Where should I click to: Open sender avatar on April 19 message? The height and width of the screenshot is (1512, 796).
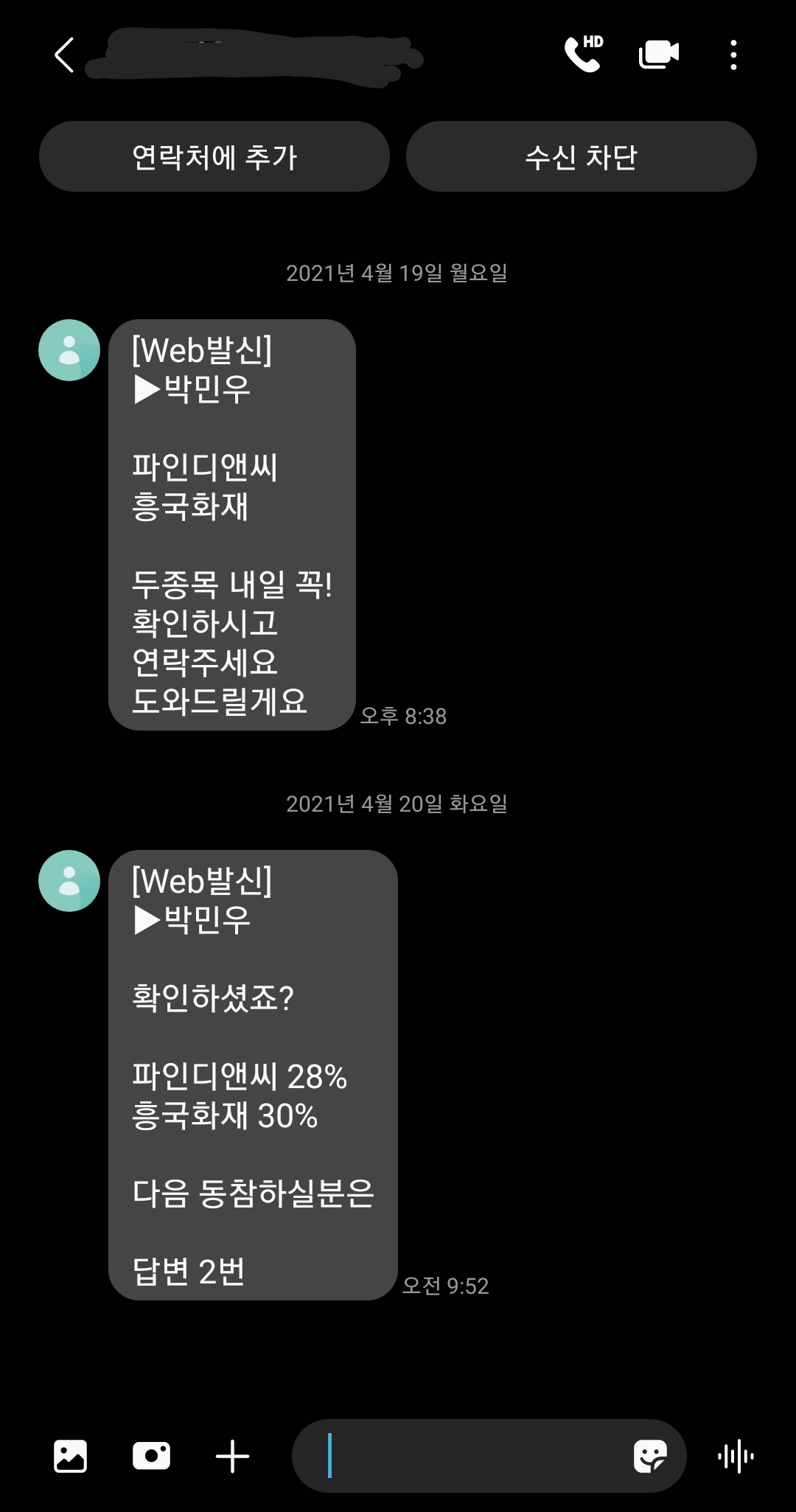[69, 350]
